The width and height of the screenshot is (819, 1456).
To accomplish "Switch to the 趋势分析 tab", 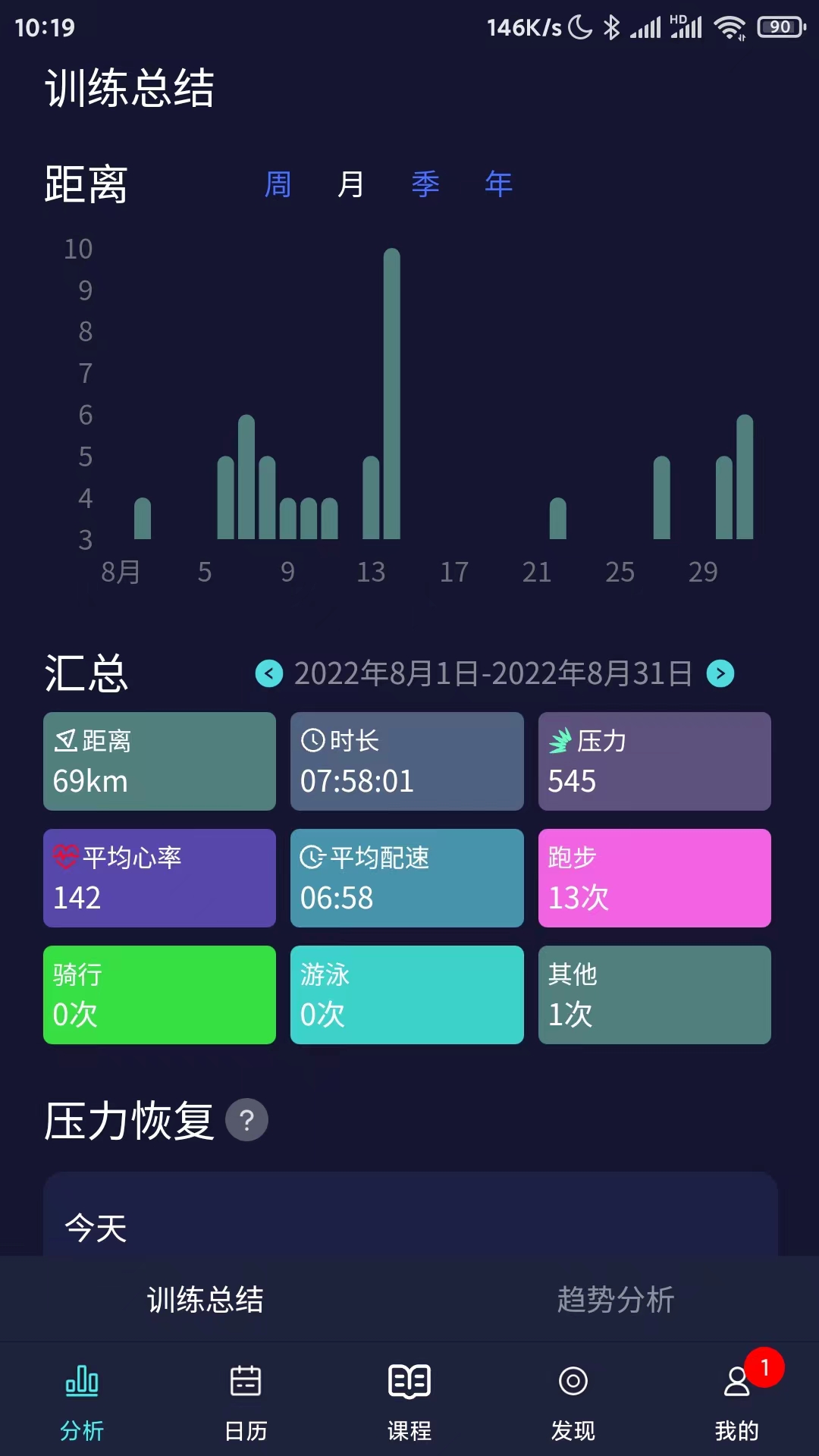I will tap(614, 1299).
